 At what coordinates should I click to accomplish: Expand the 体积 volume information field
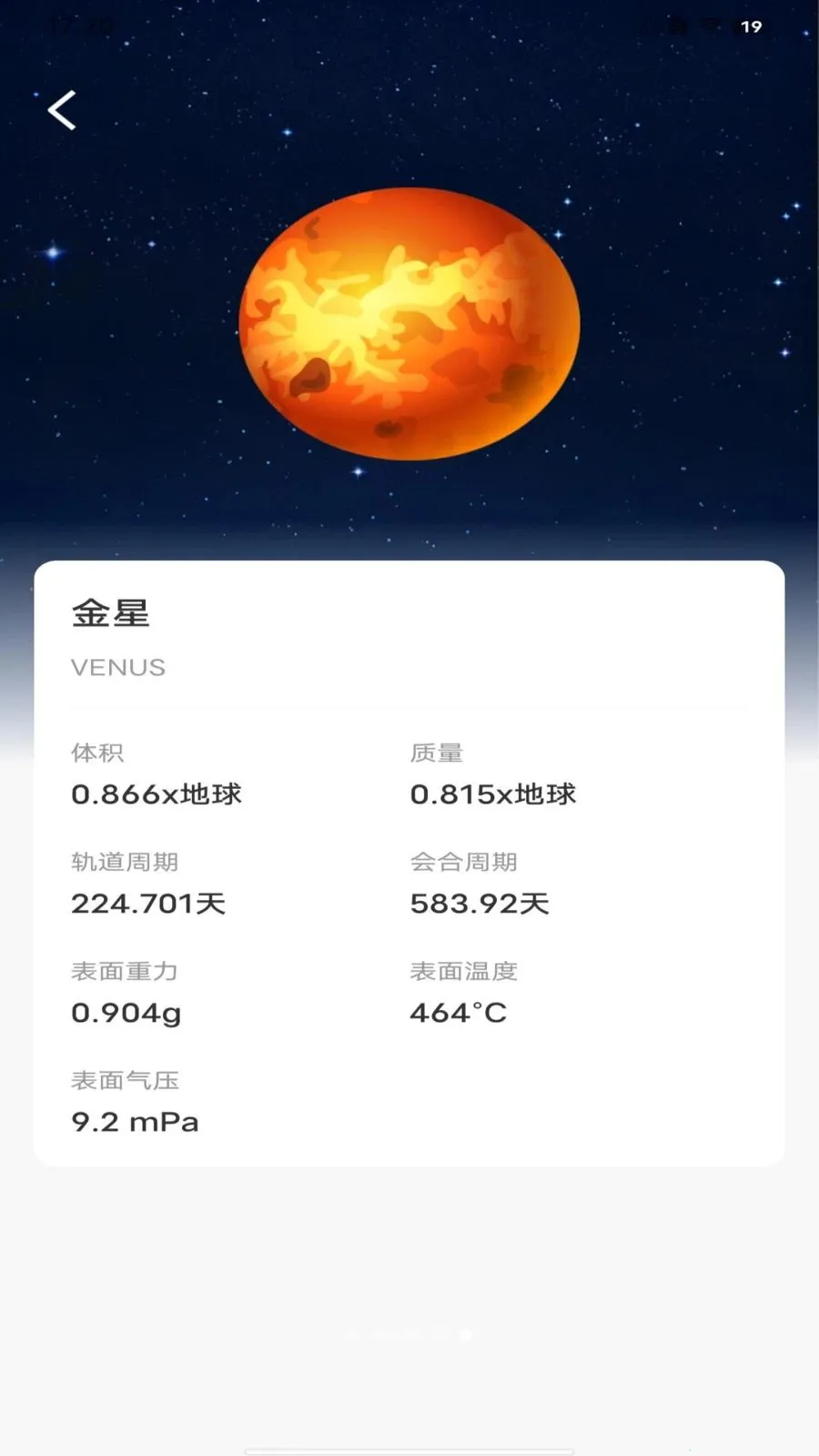click(x=156, y=775)
